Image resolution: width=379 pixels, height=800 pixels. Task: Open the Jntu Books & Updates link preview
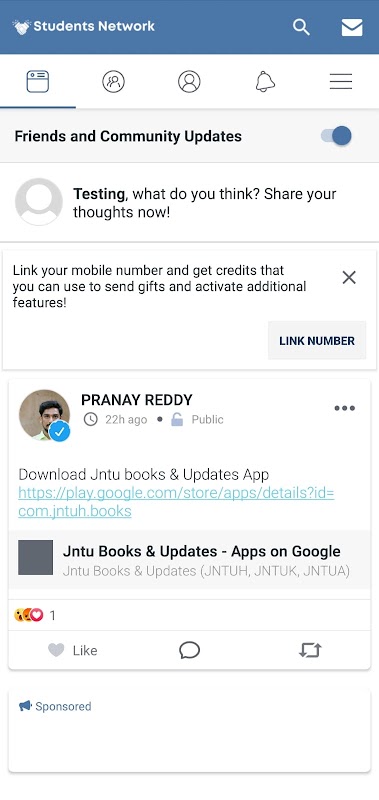coord(189,560)
